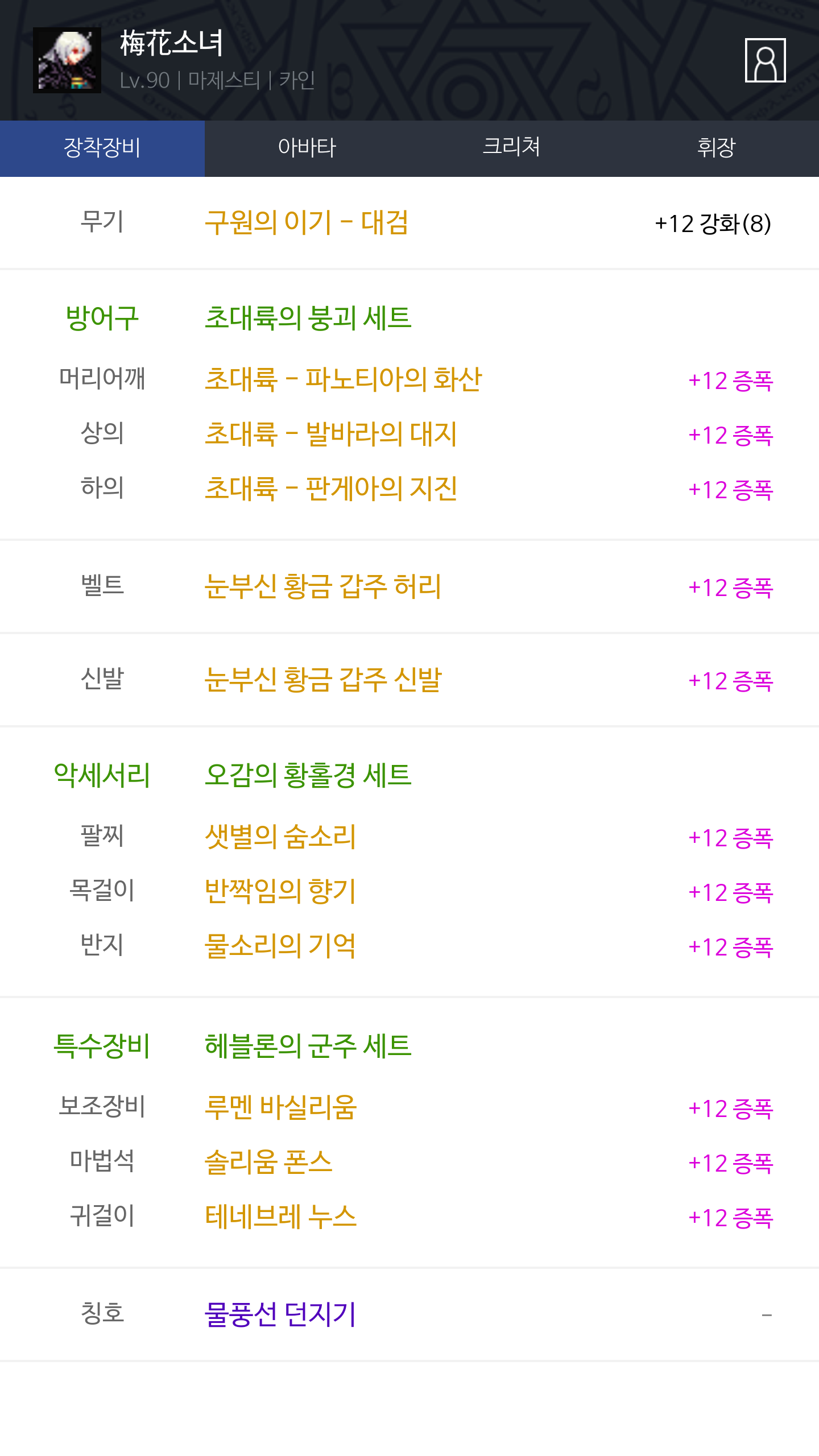Open necklace 반짝임의 향기
The image size is (819, 1456).
(x=280, y=891)
